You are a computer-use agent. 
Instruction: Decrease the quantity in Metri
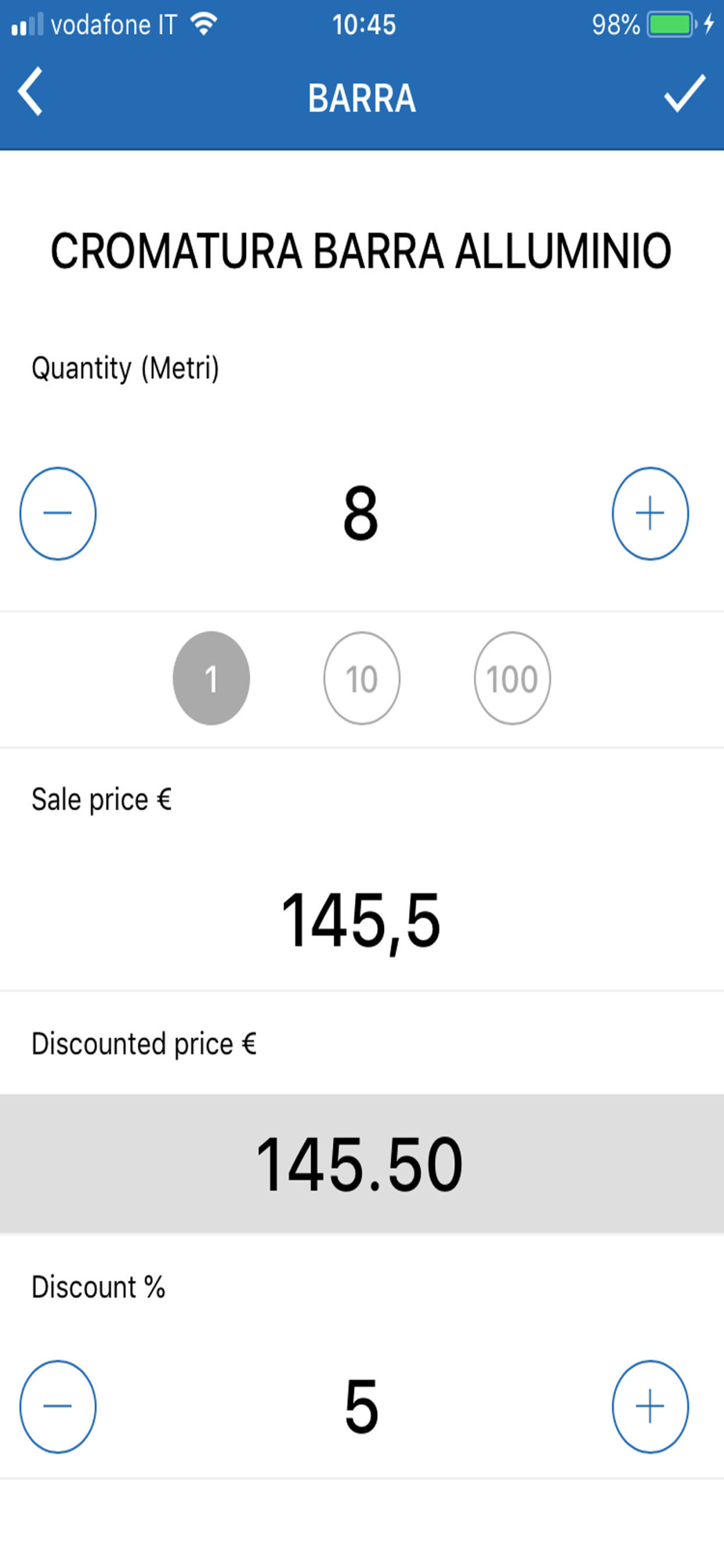point(58,514)
